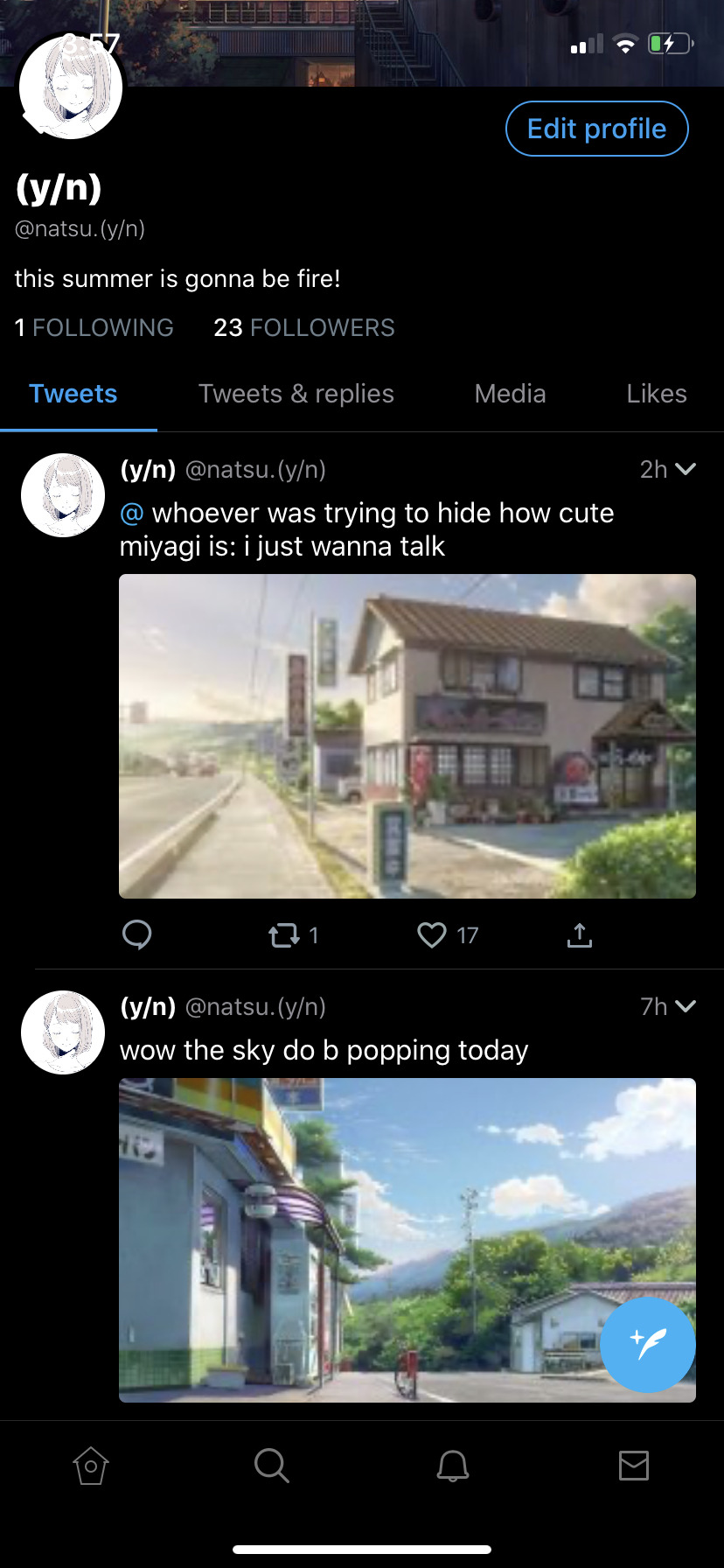Tap the Edit profile button
The width and height of the screenshot is (724, 1568).
(x=596, y=129)
